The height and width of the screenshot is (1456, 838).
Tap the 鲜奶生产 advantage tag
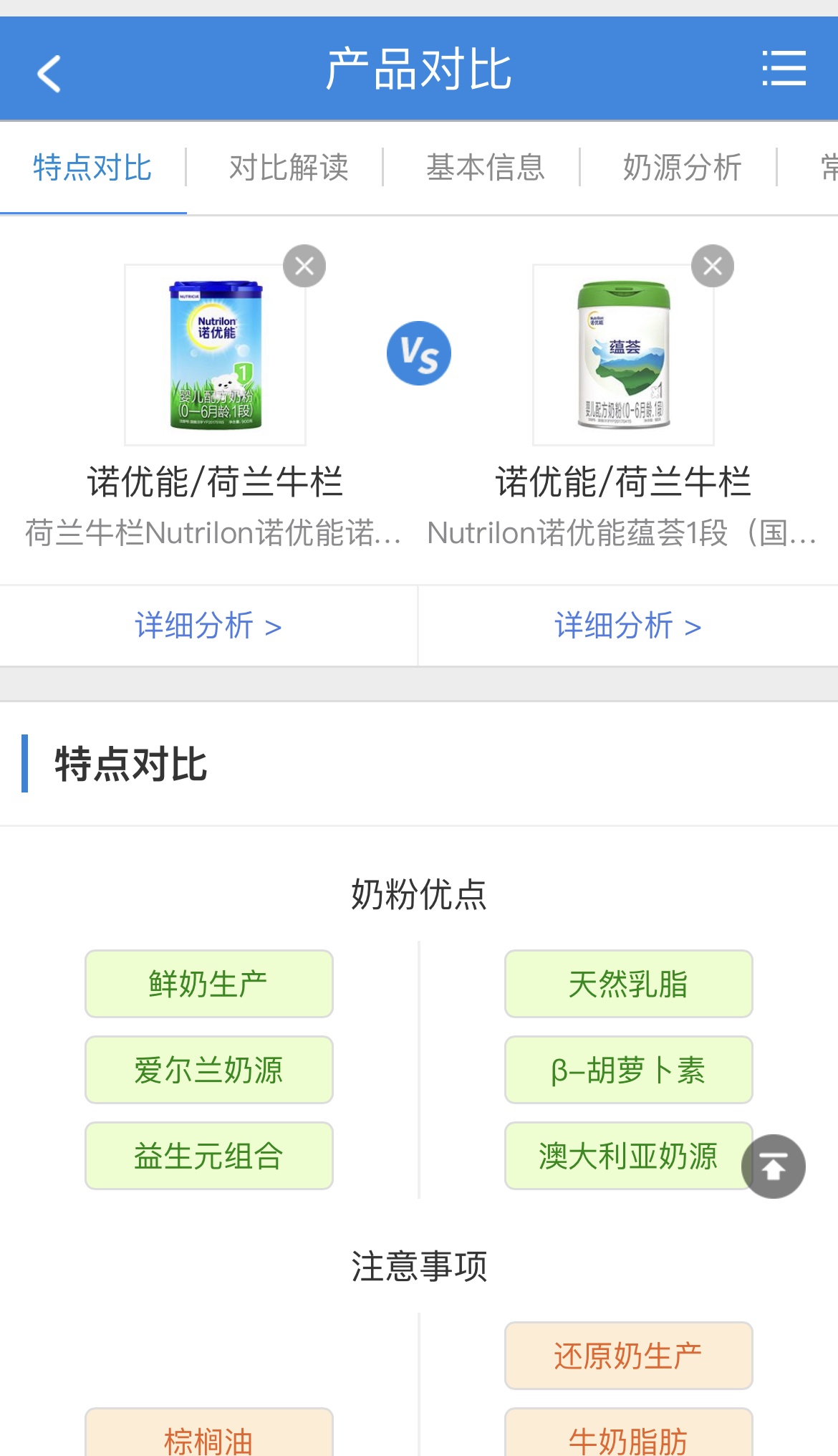[x=208, y=984]
